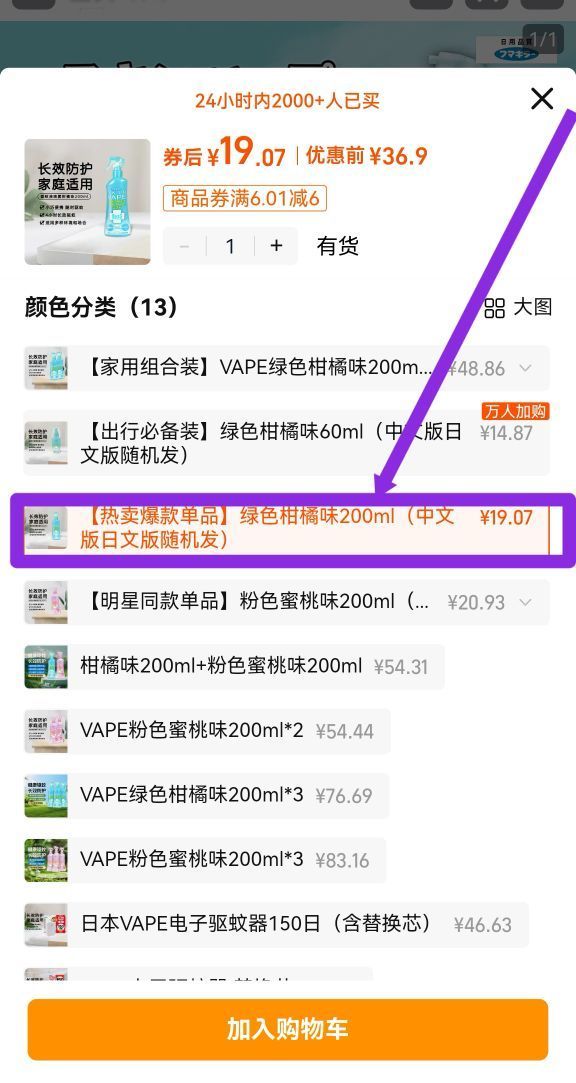This screenshot has height=1083, width=576.
Task: Increase quantity with the plus button
Action: [x=276, y=246]
